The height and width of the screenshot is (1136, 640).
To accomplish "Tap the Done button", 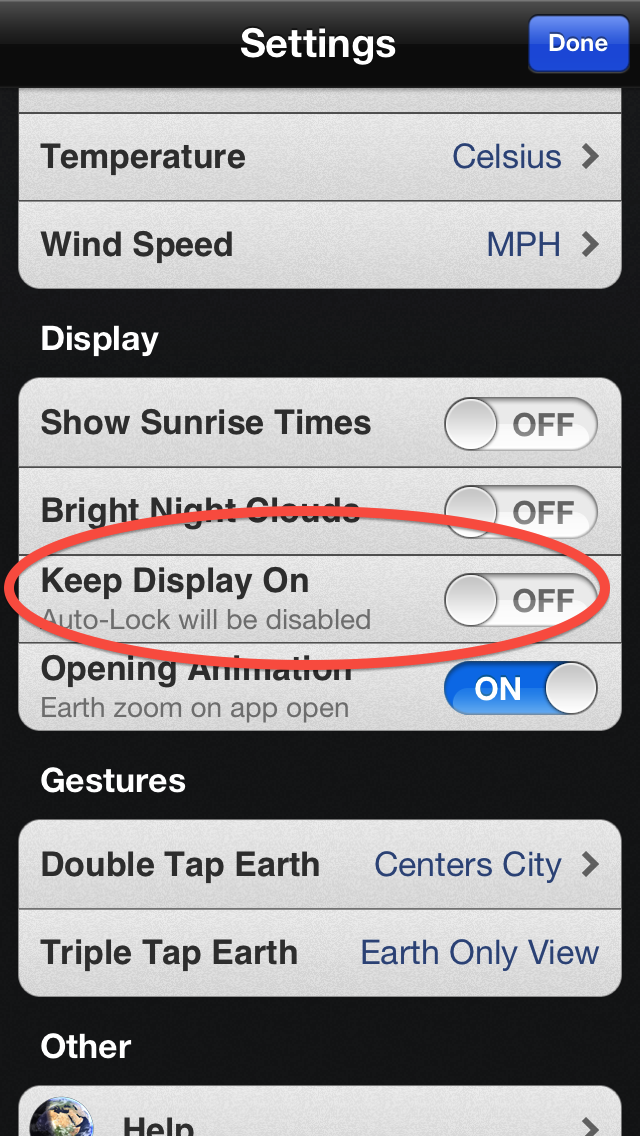I will pos(578,43).
